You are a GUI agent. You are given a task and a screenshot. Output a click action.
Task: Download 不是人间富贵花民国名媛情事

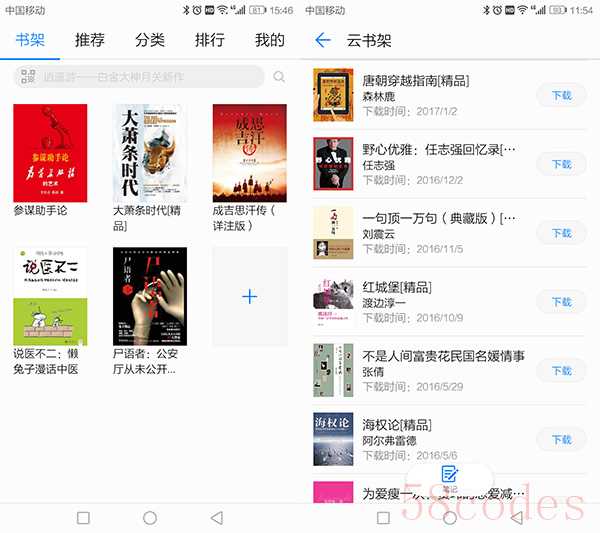click(x=561, y=371)
